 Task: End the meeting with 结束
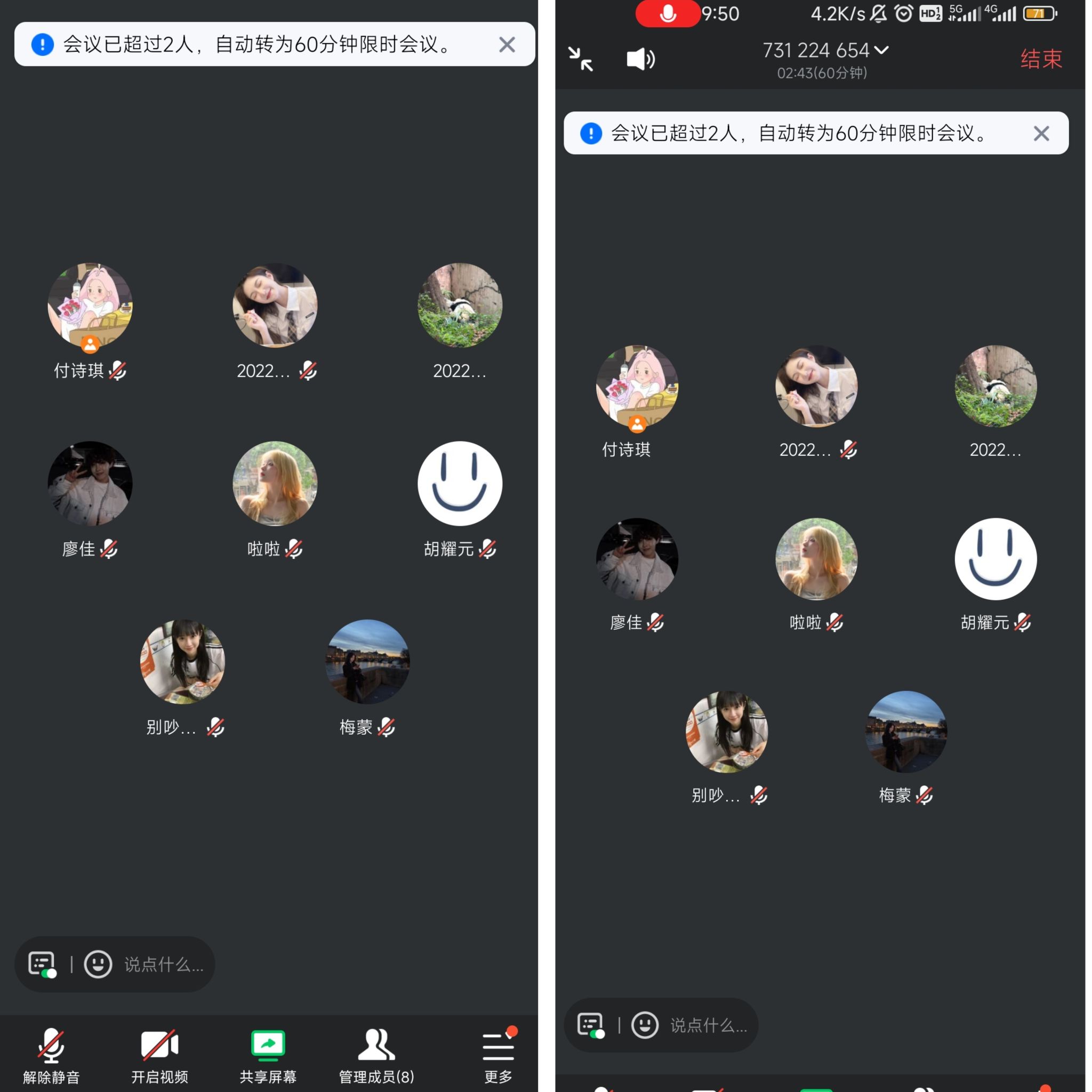(1041, 59)
